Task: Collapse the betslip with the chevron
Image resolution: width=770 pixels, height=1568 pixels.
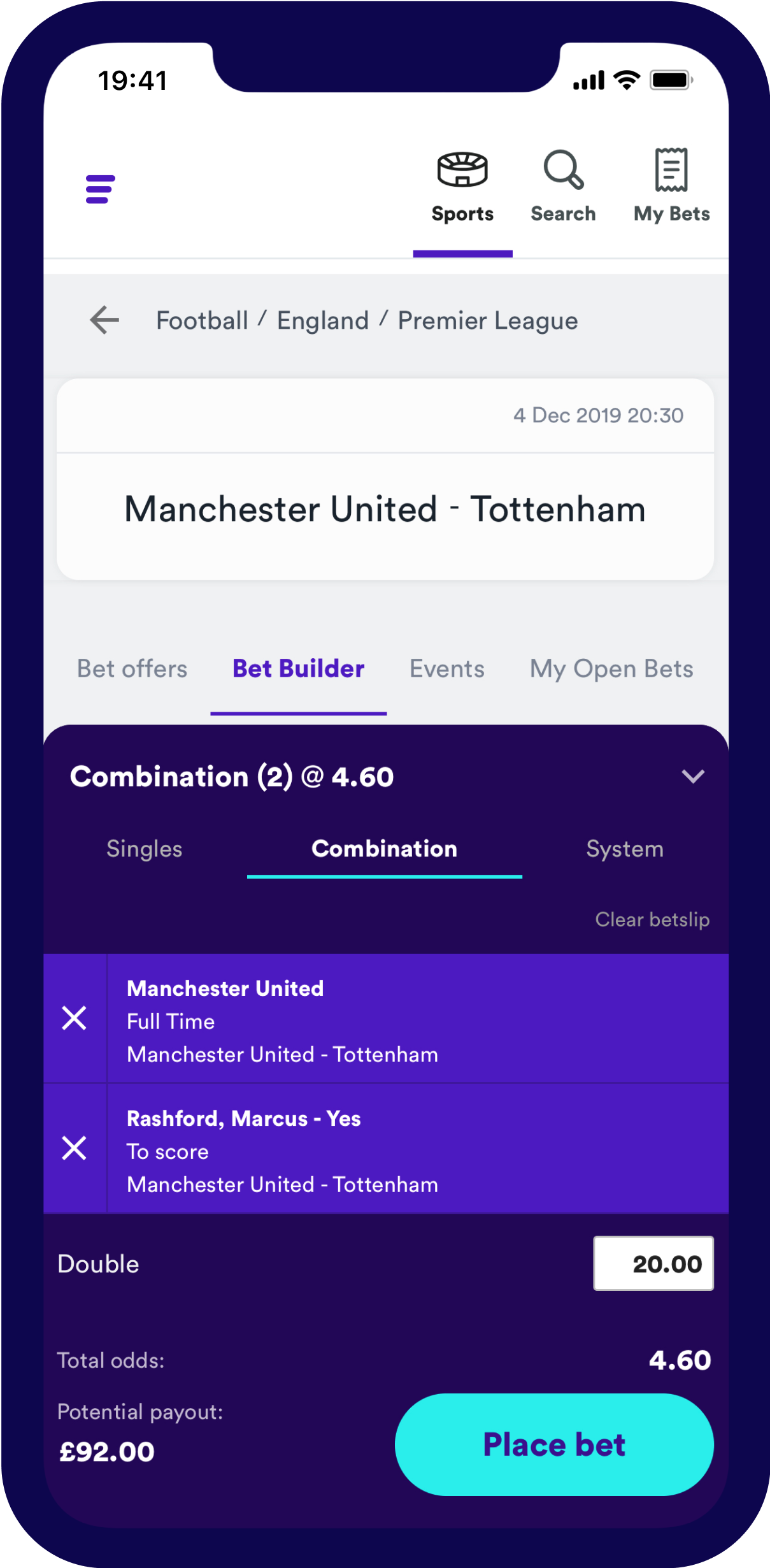Action: point(693,776)
